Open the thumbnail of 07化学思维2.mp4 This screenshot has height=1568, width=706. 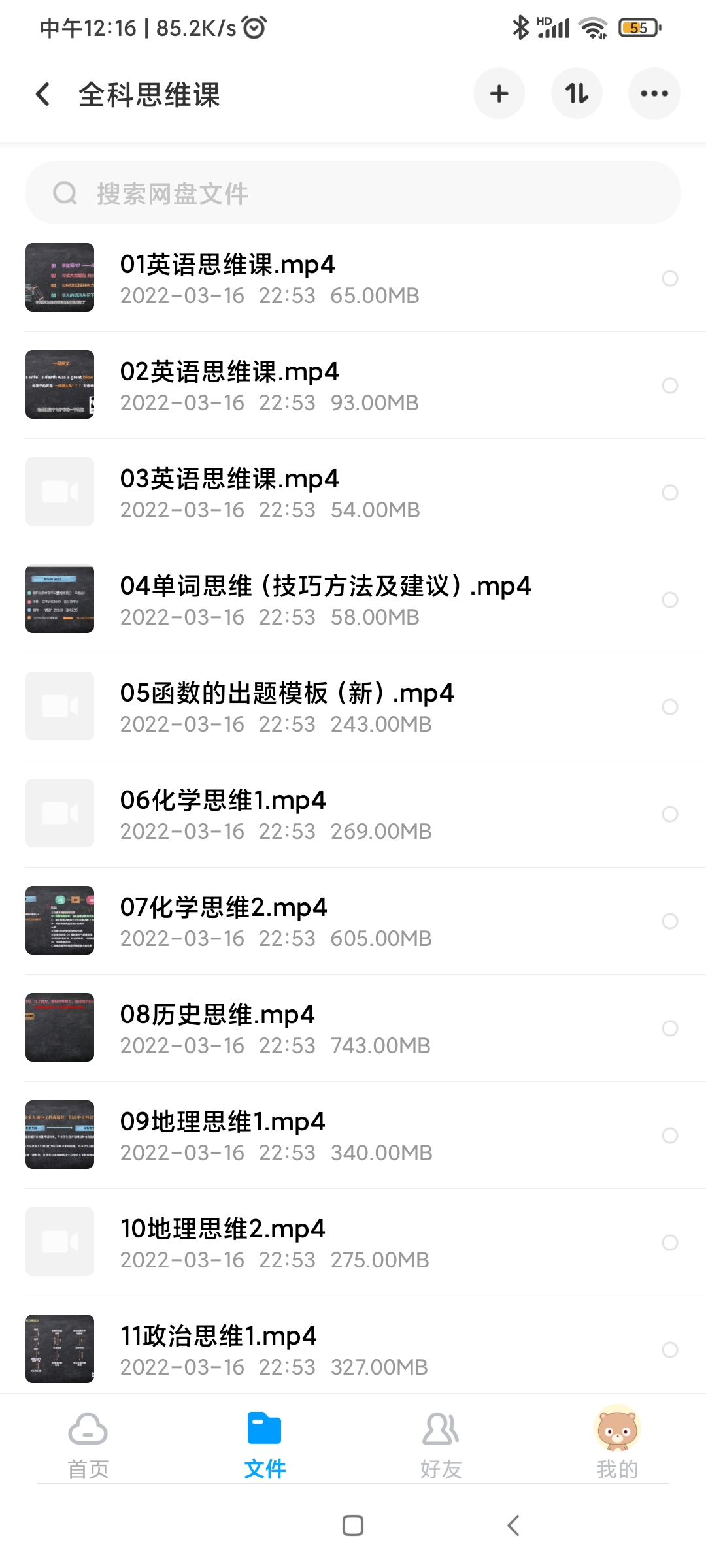pyautogui.click(x=59, y=921)
